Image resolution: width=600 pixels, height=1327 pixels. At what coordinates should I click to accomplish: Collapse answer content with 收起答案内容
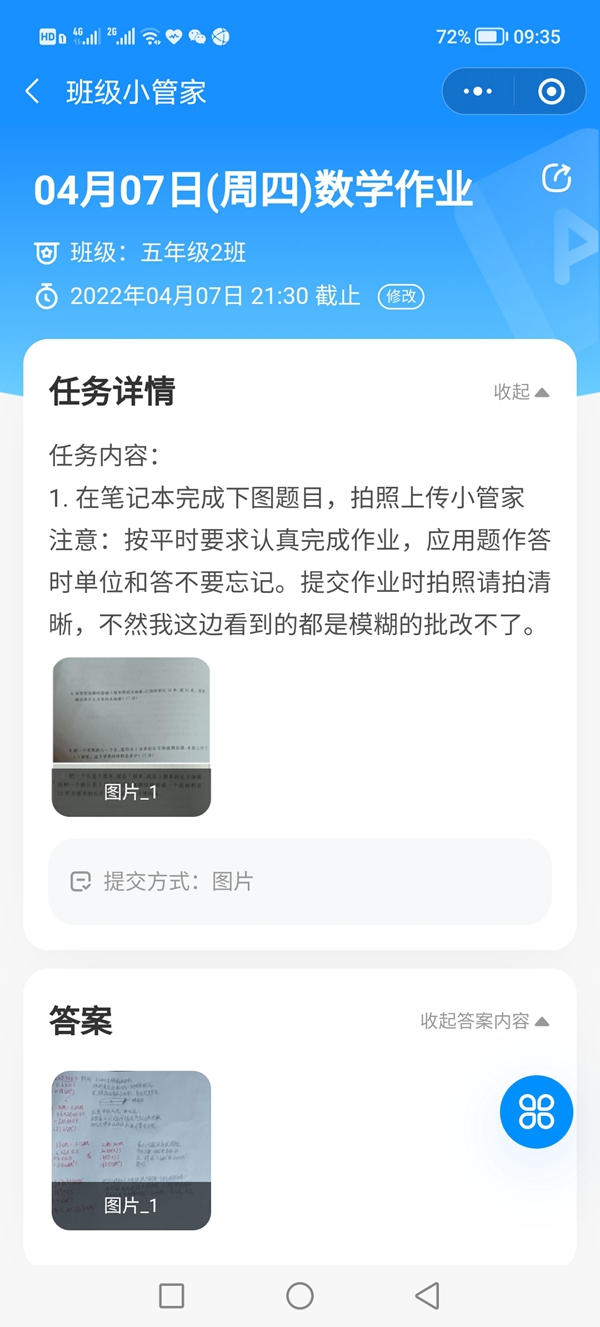click(485, 1021)
